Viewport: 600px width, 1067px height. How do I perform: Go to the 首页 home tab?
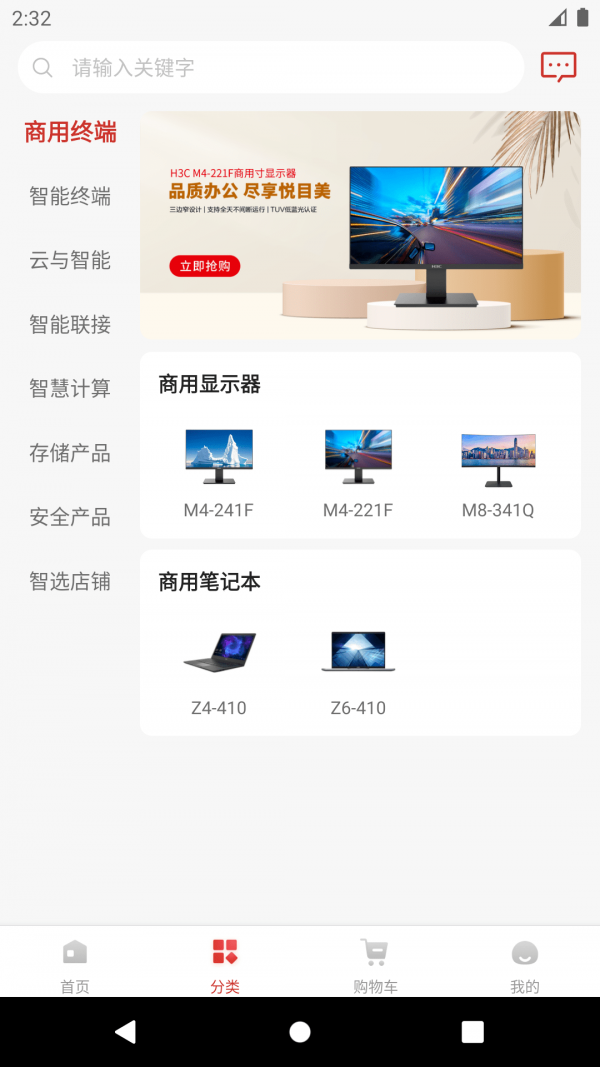(x=75, y=965)
